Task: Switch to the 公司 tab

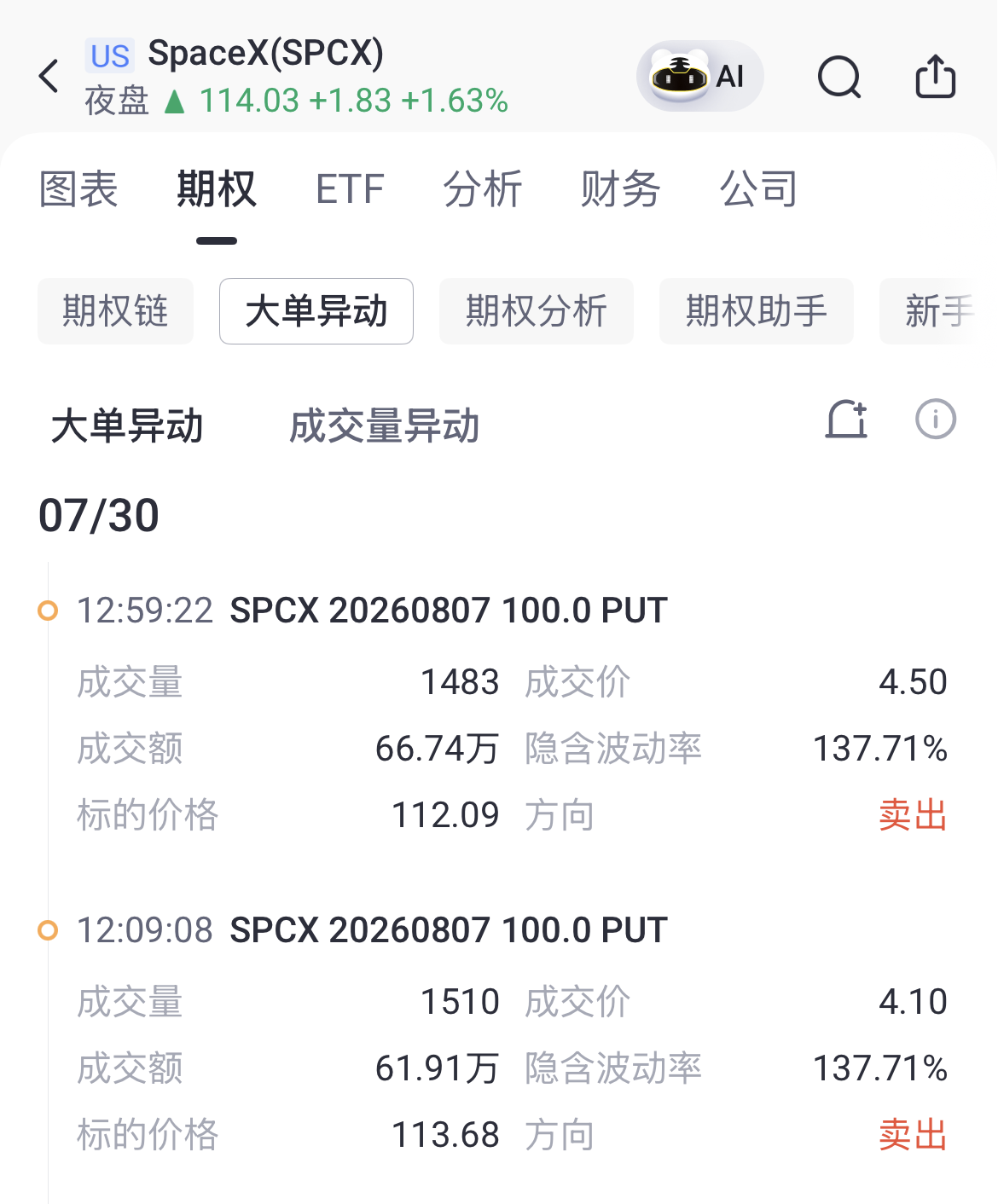Action: (758, 188)
